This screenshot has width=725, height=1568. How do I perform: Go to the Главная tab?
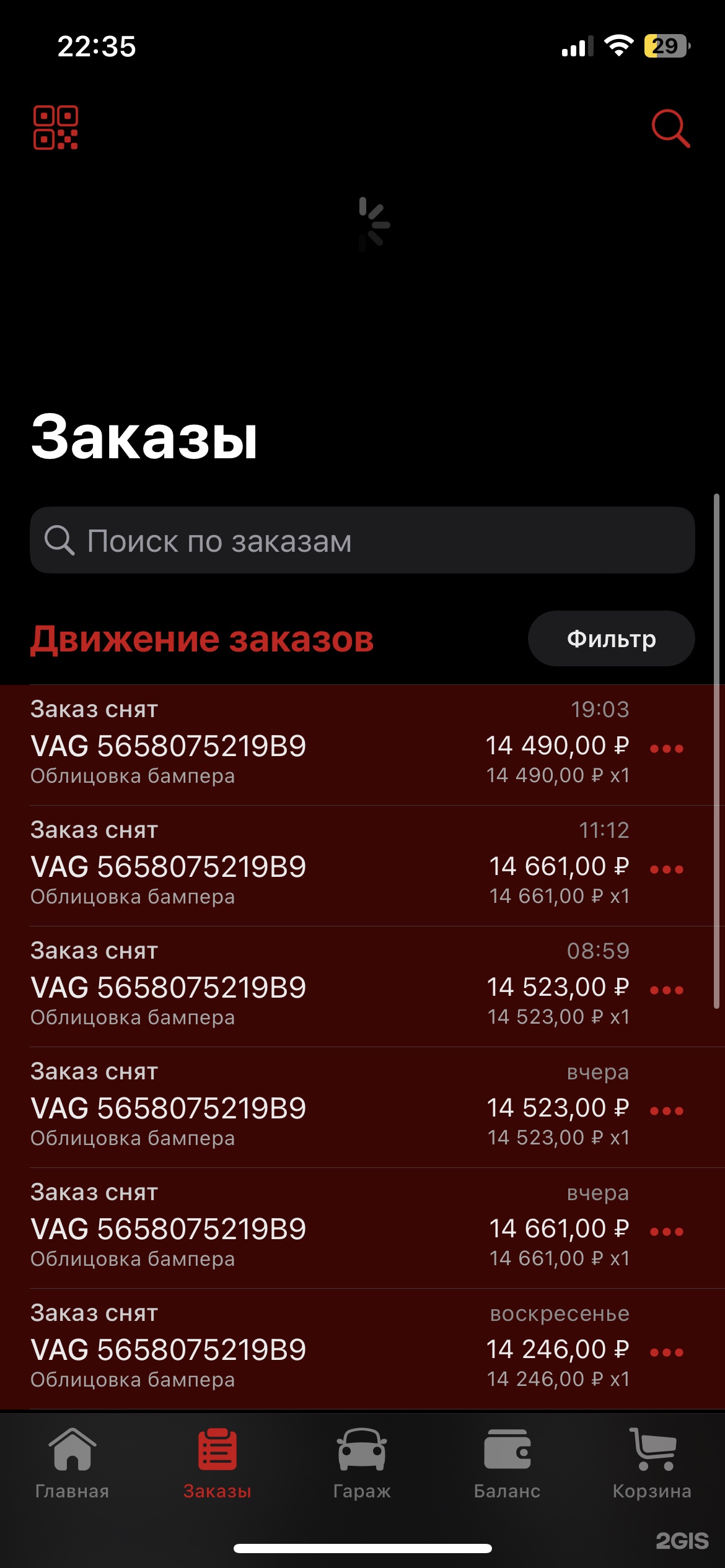[72, 1463]
